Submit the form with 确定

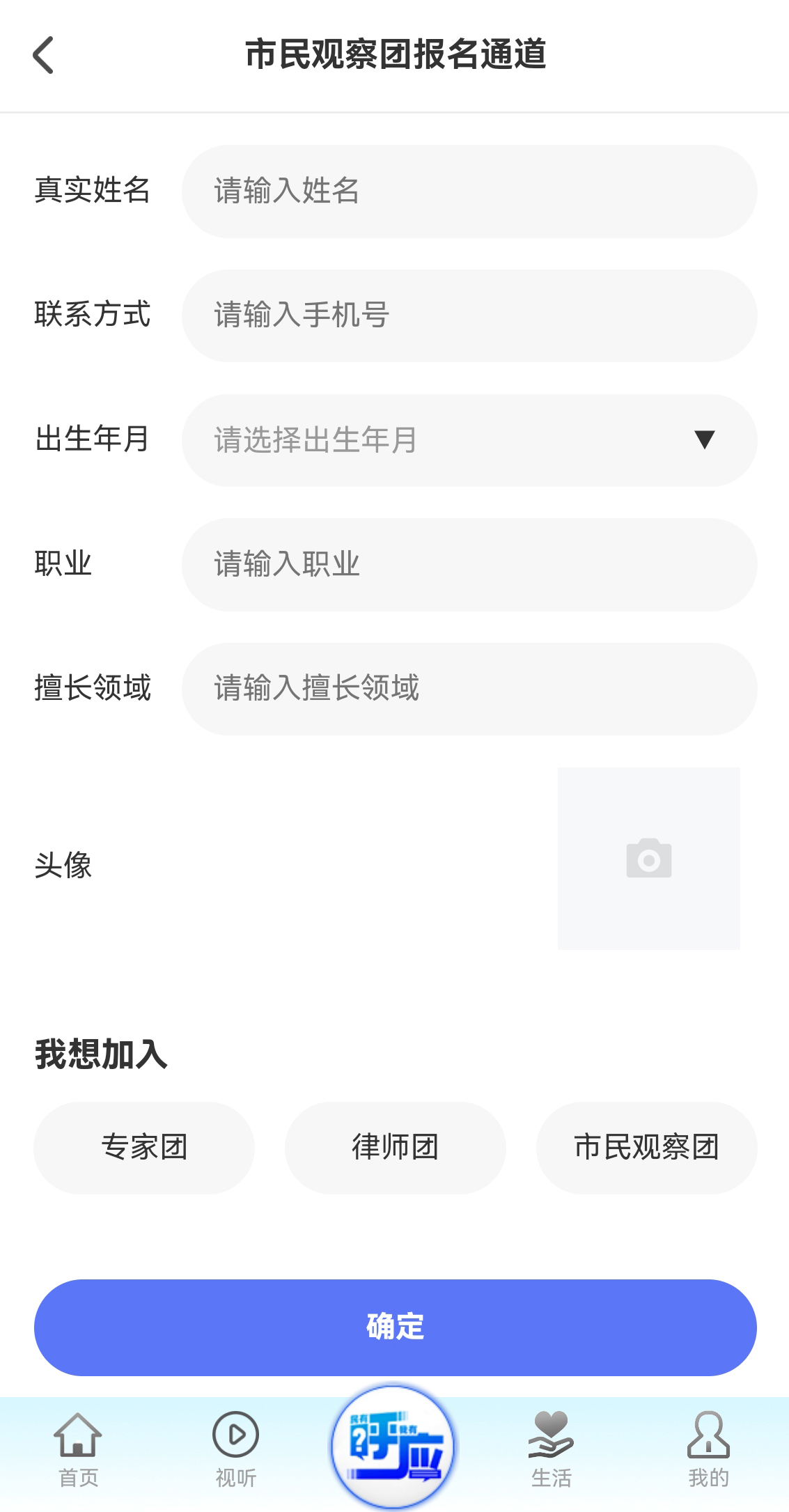tap(395, 1327)
